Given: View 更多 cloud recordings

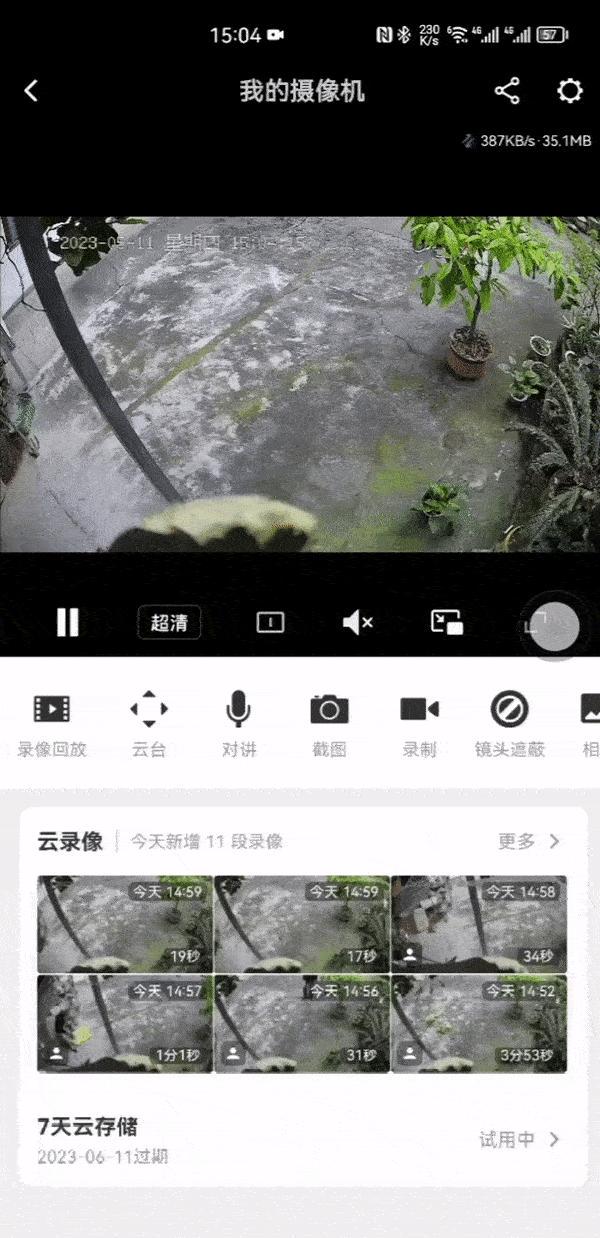Looking at the screenshot, I should click(530, 841).
